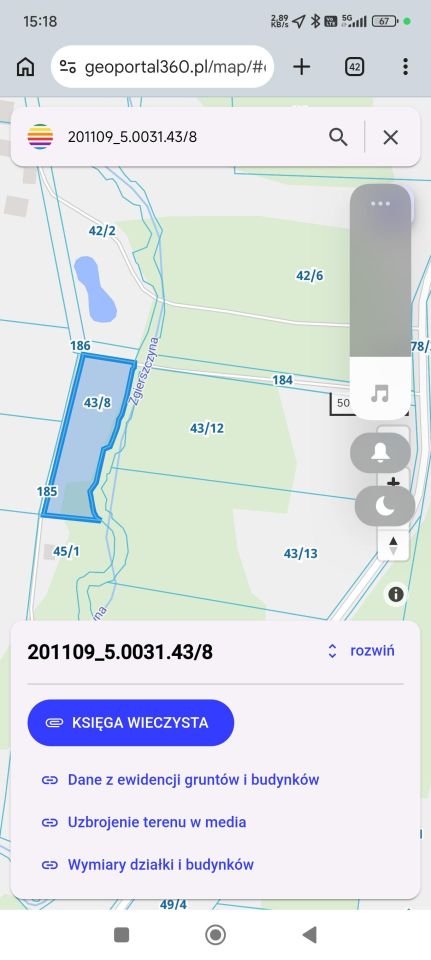
Task: Open the Uzbrojenie terenu w media link
Action: coord(144,822)
